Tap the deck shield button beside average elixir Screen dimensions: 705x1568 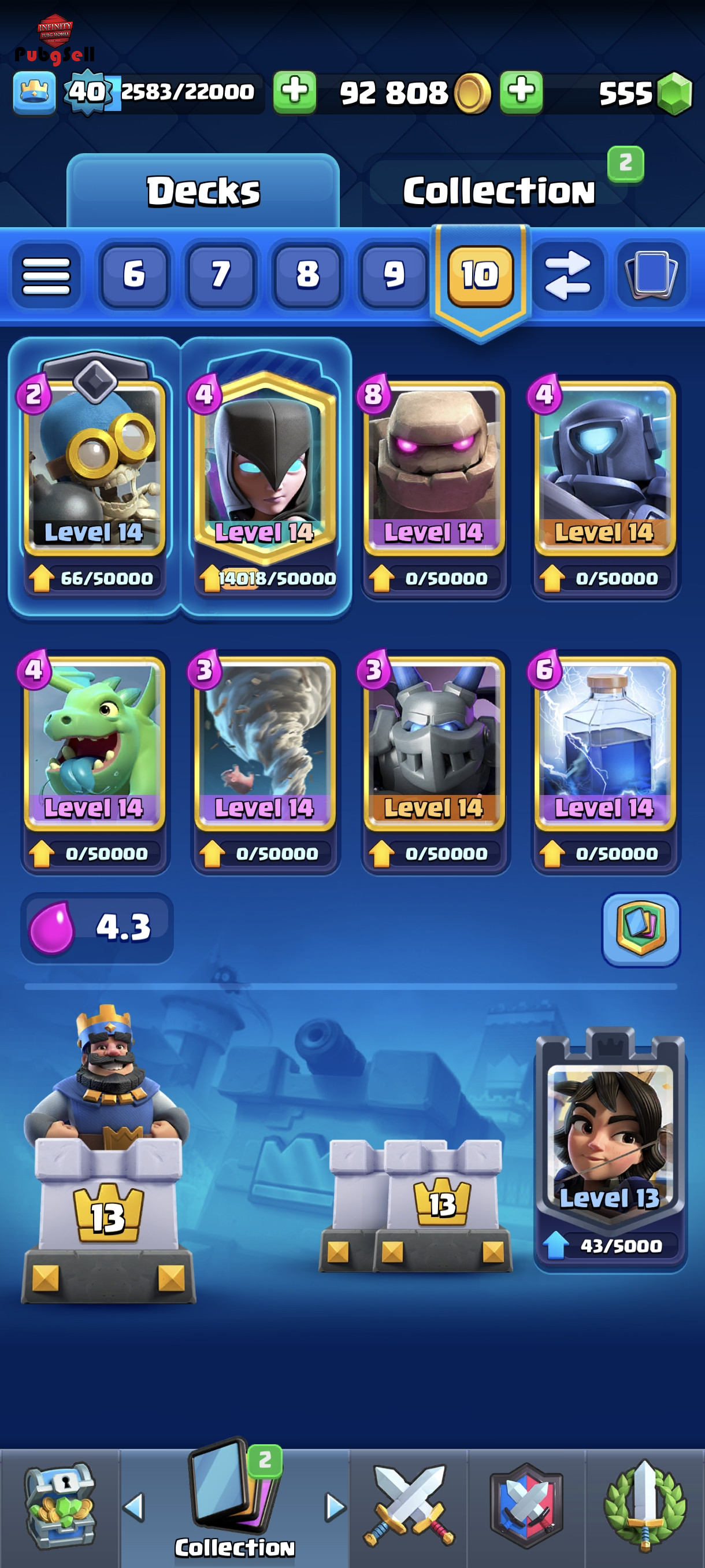(640, 929)
